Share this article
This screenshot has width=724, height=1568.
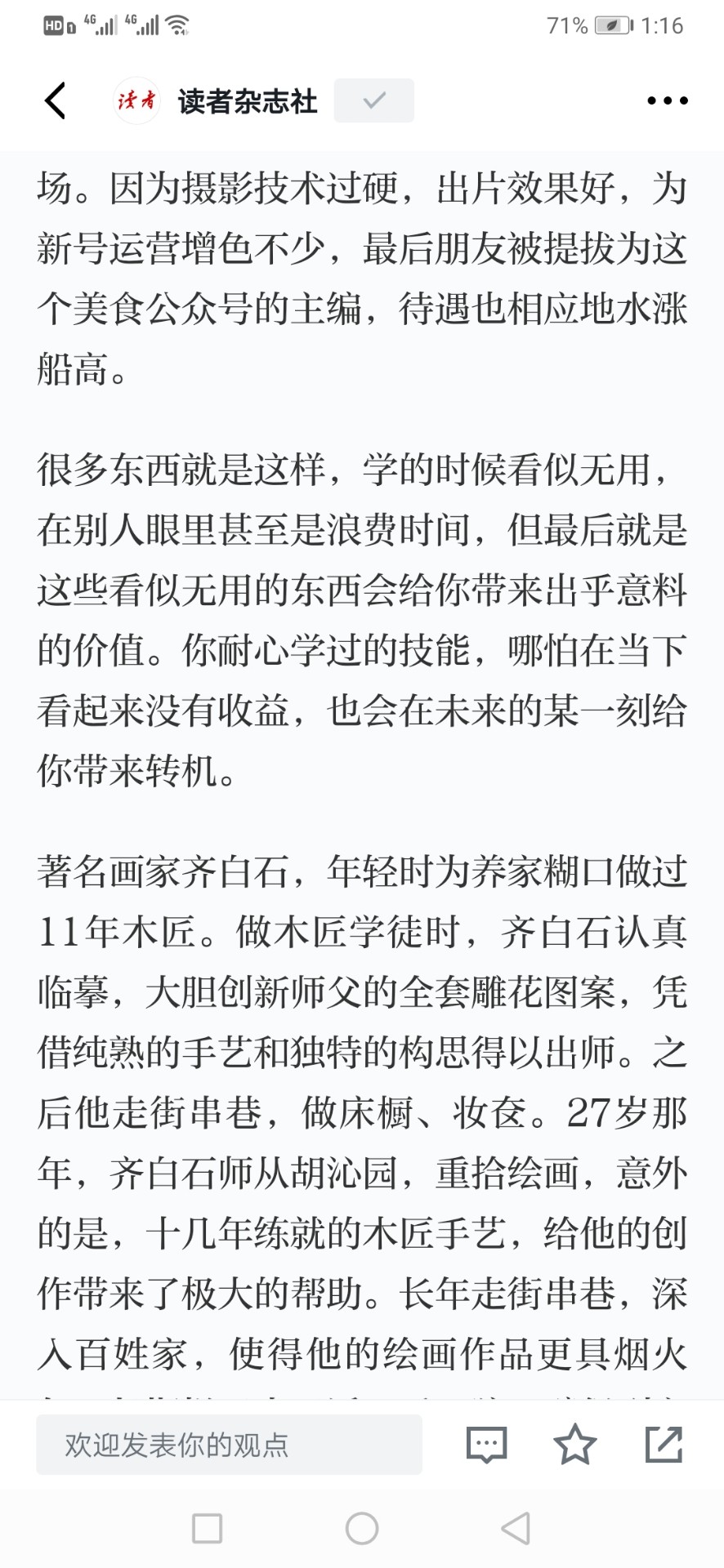(664, 1444)
